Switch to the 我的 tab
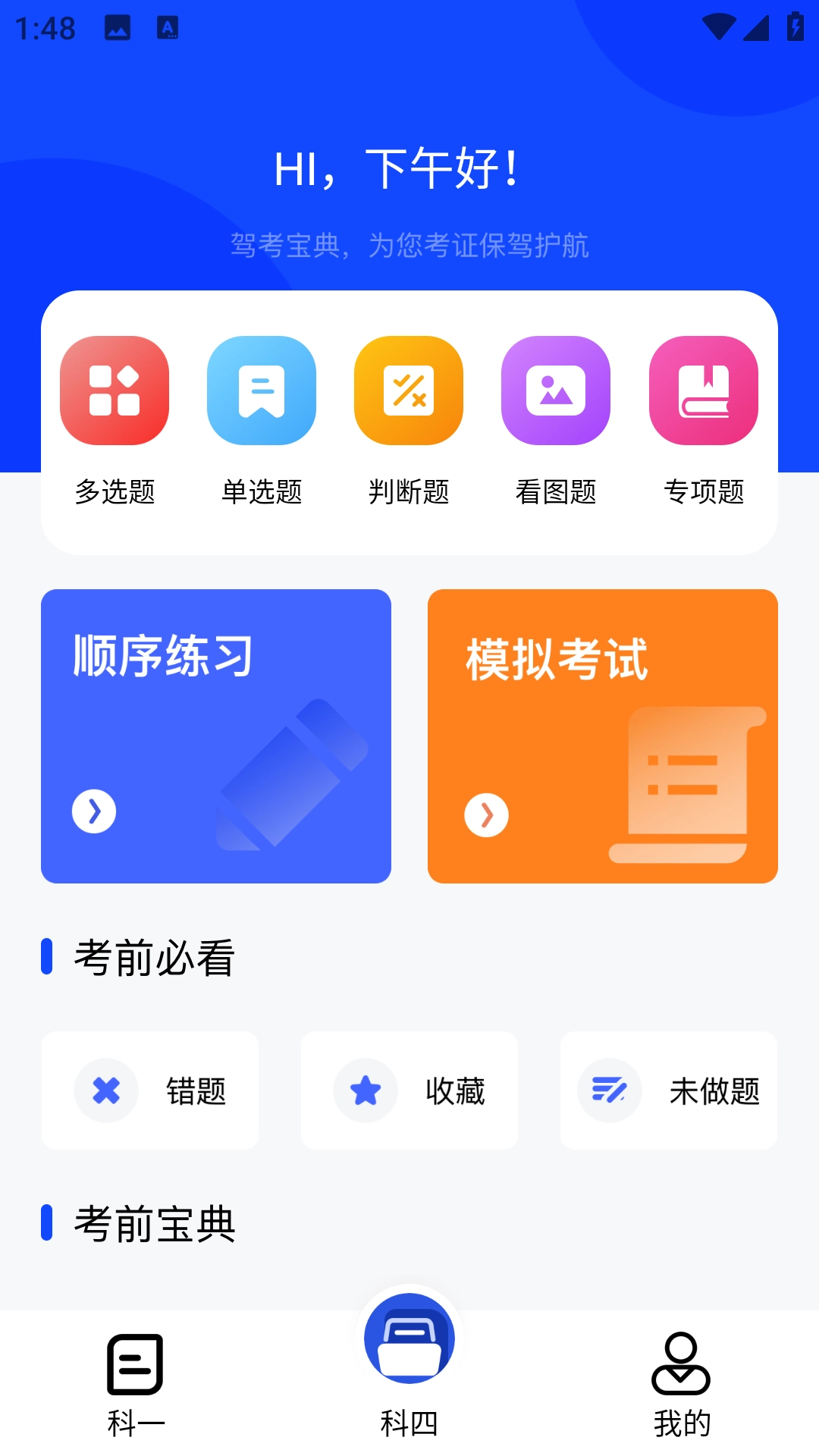 681,1388
